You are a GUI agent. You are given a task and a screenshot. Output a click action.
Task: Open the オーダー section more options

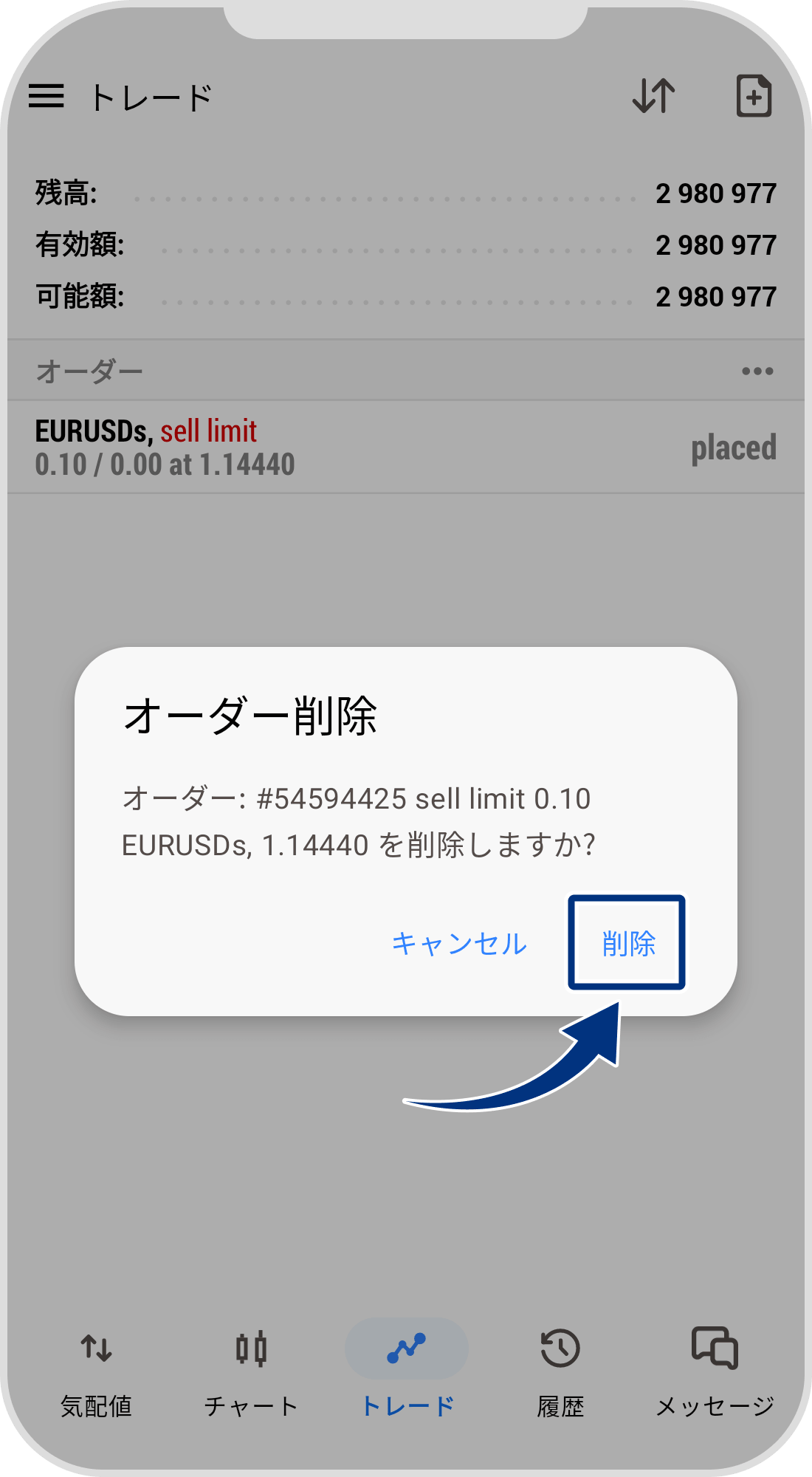click(757, 371)
